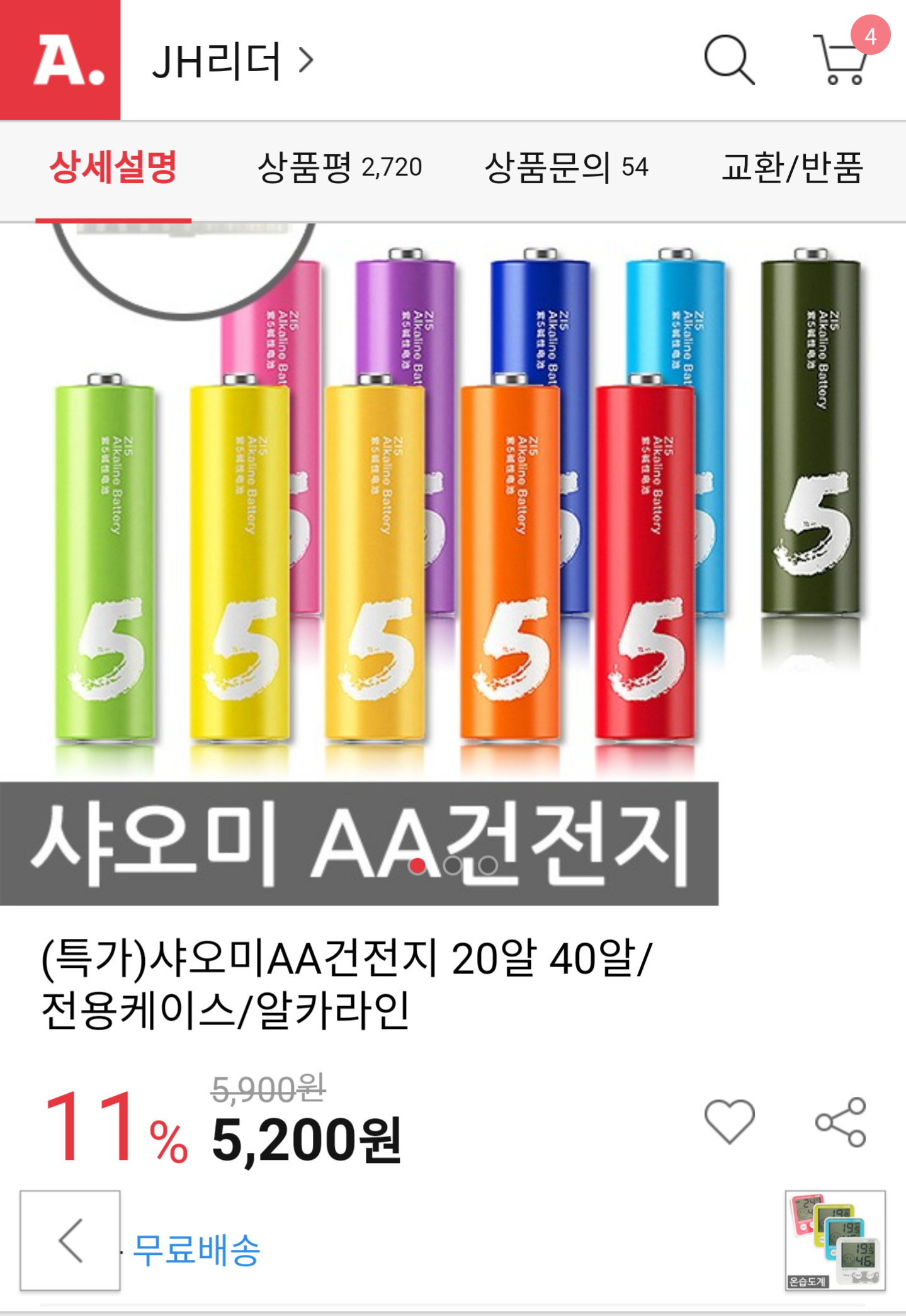Switch to the 상품평 reviews tab
Screen dimensions: 906x1316
tap(339, 168)
